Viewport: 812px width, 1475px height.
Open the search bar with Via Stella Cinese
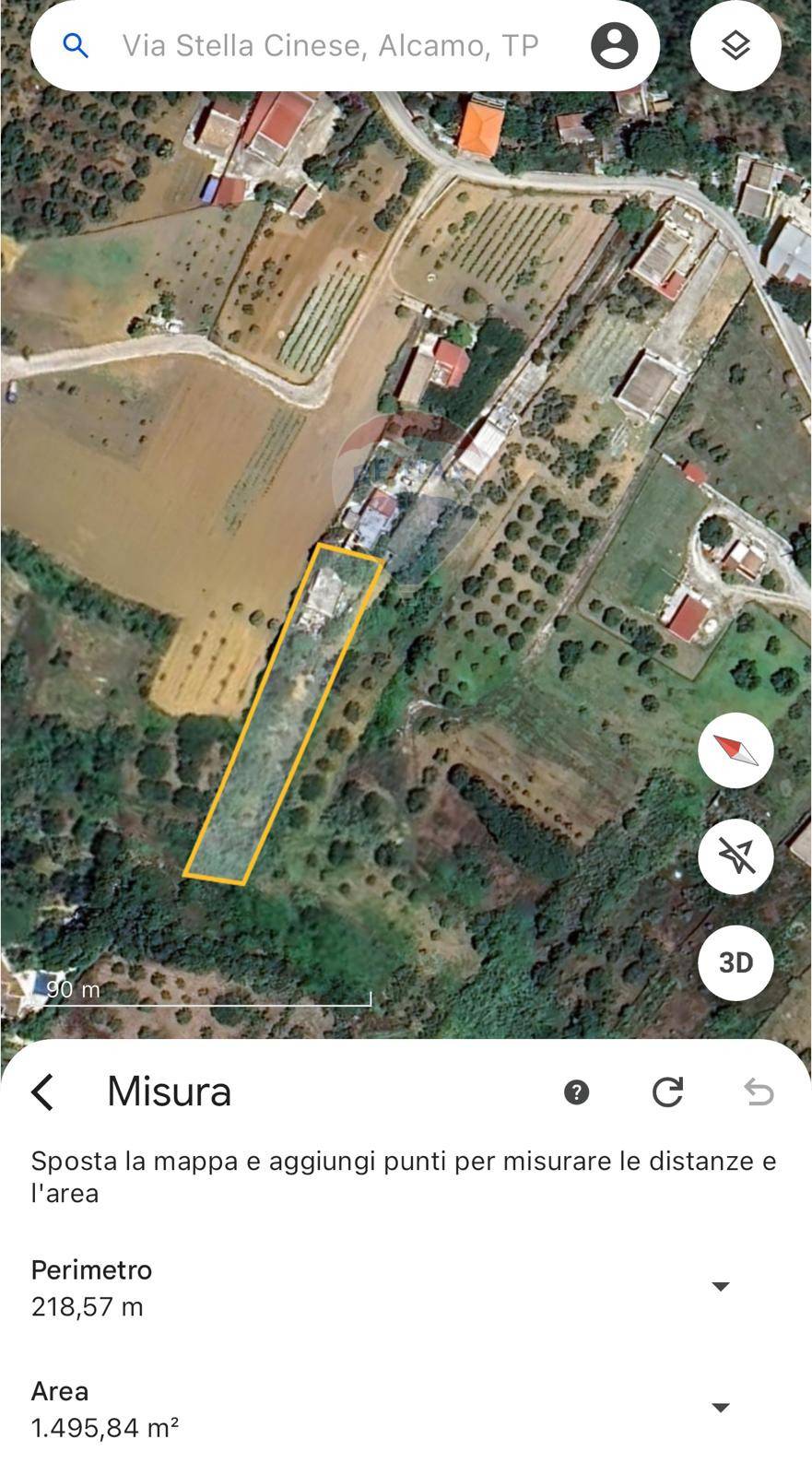click(x=330, y=45)
